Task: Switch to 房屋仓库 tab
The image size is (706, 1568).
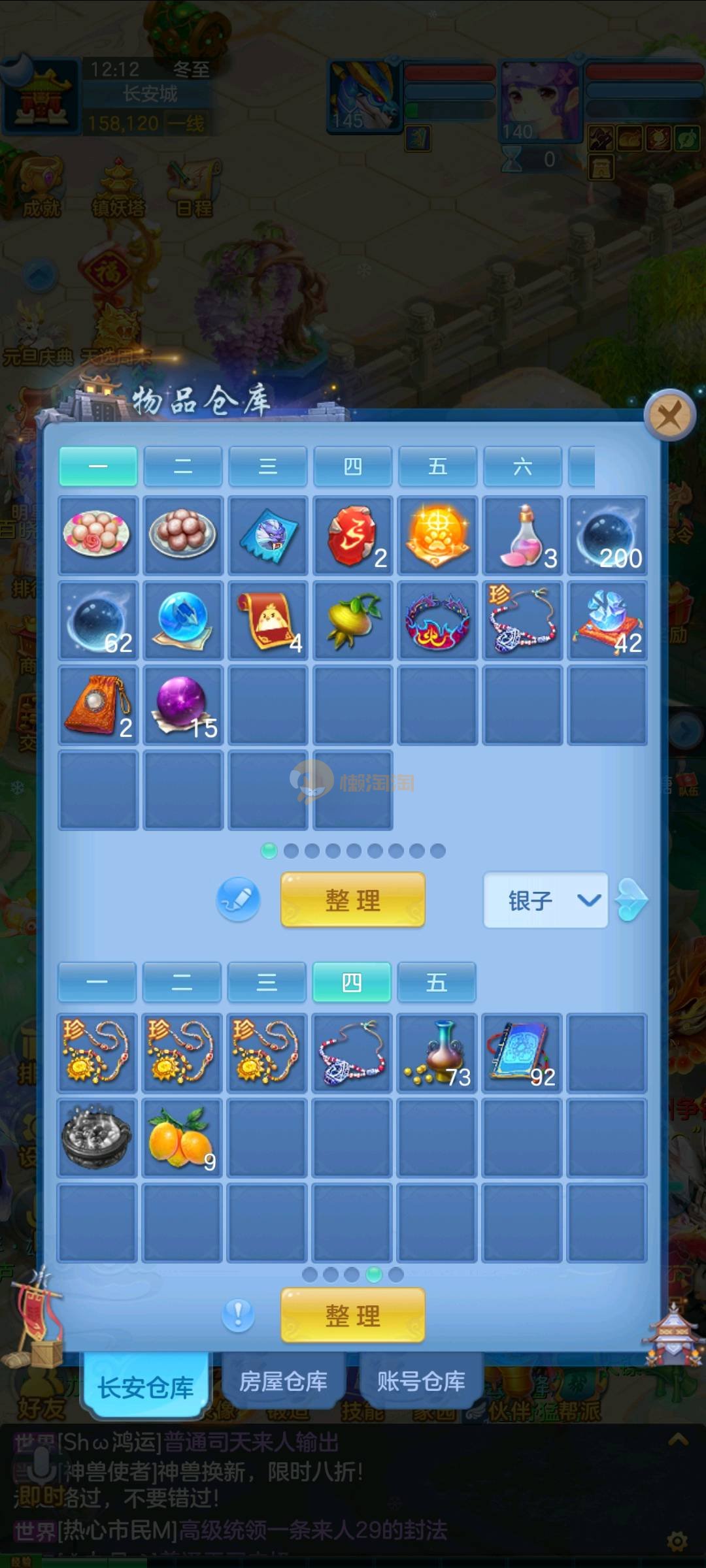Action: 283,1381
